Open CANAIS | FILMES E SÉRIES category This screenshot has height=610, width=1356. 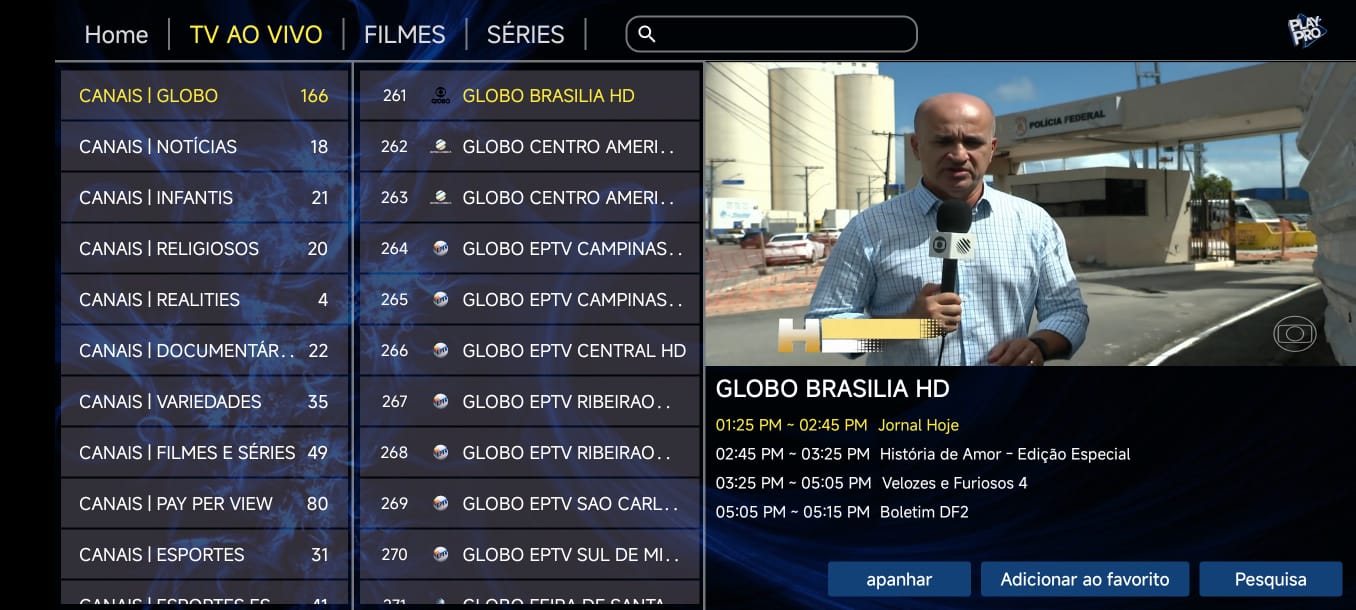point(204,453)
